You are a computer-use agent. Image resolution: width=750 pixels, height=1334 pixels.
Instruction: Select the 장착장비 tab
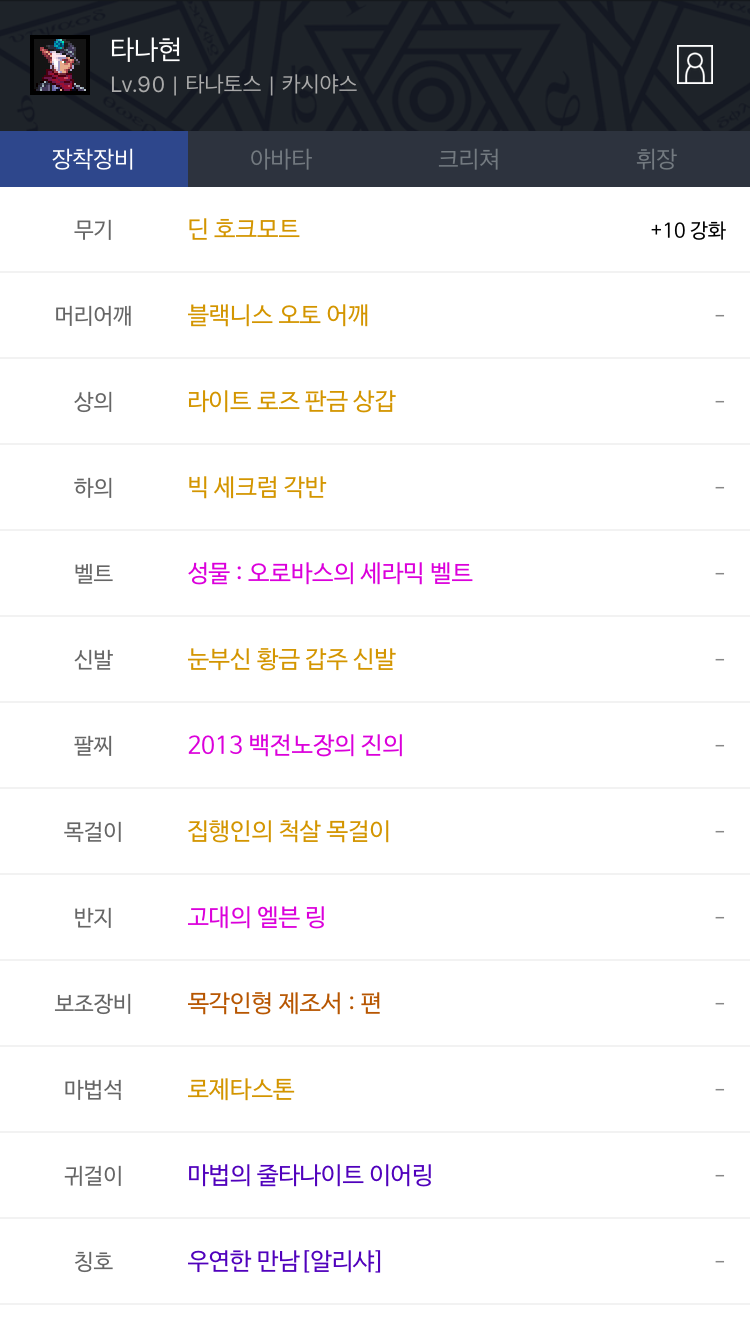pos(94,159)
